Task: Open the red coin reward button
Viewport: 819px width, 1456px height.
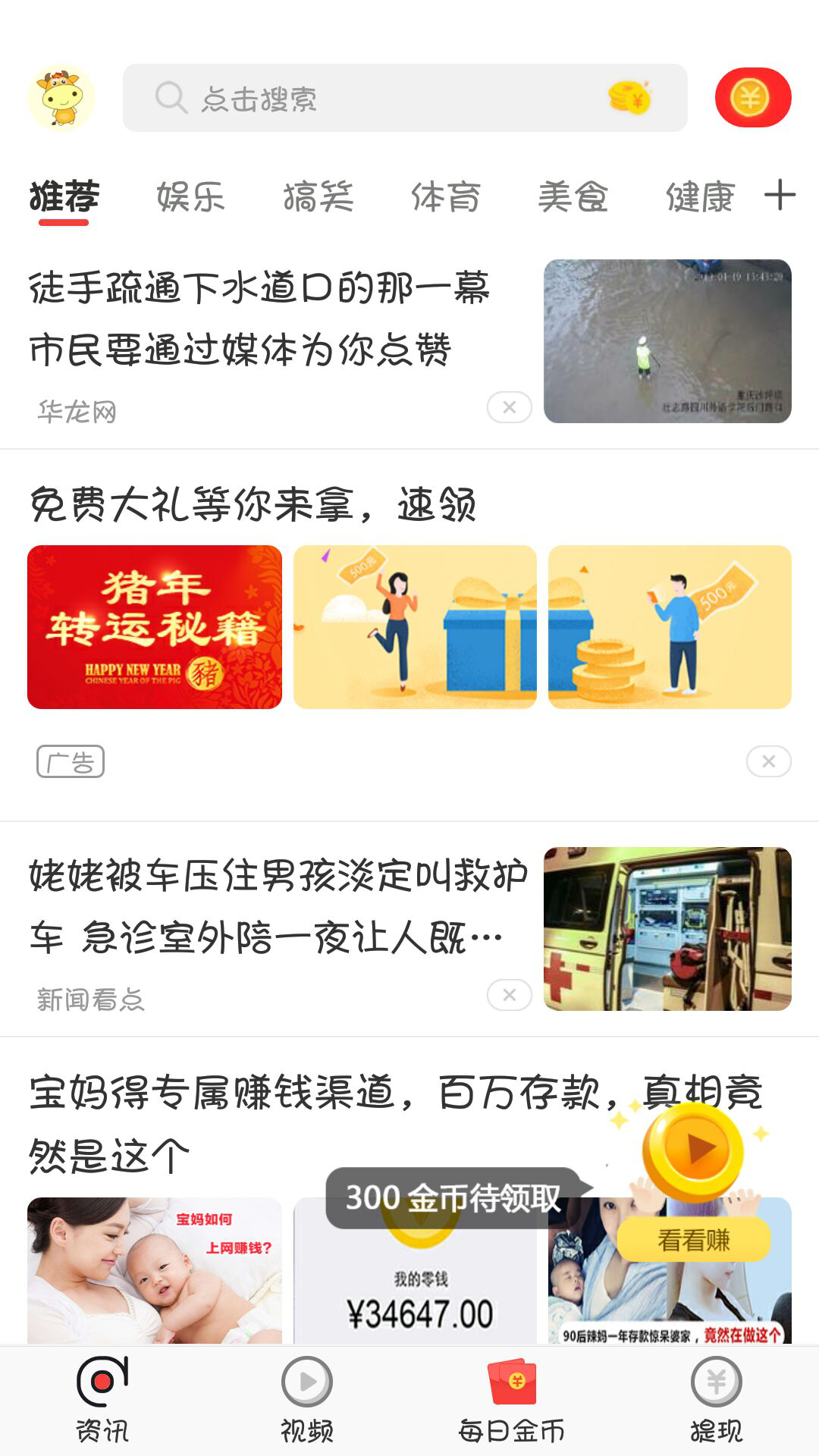Action: [752, 98]
